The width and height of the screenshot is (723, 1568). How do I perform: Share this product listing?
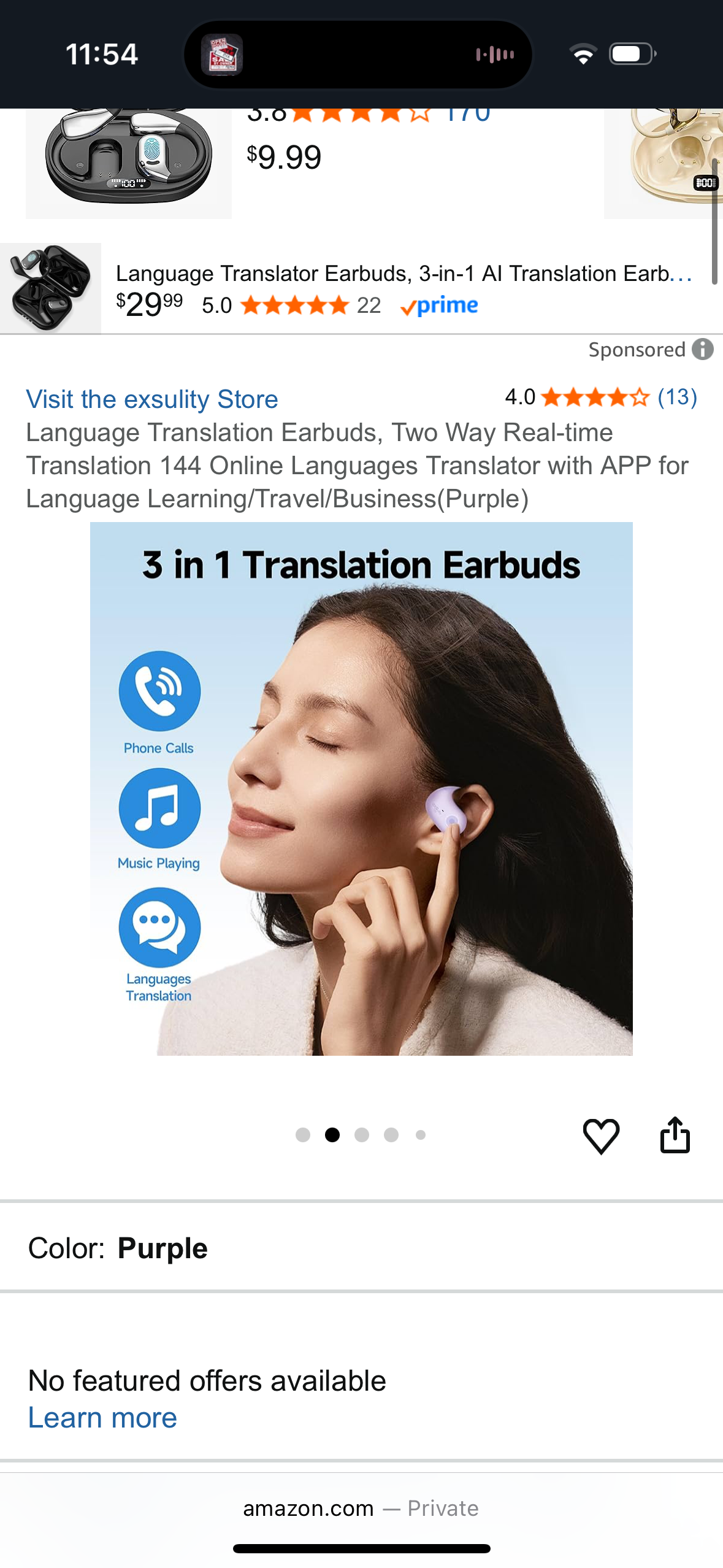(x=675, y=1135)
